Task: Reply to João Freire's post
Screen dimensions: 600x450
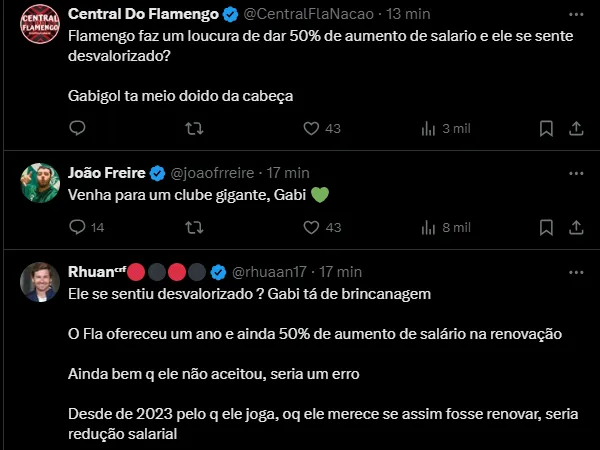Action: coord(78,227)
